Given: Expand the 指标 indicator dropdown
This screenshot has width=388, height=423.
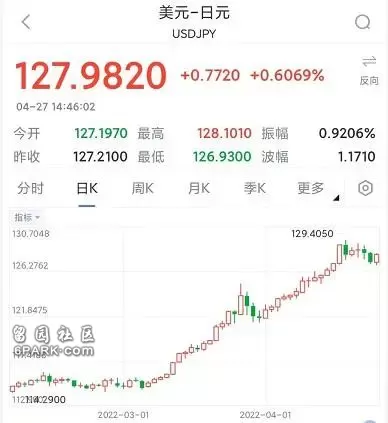Looking at the screenshot, I should (x=27, y=218).
